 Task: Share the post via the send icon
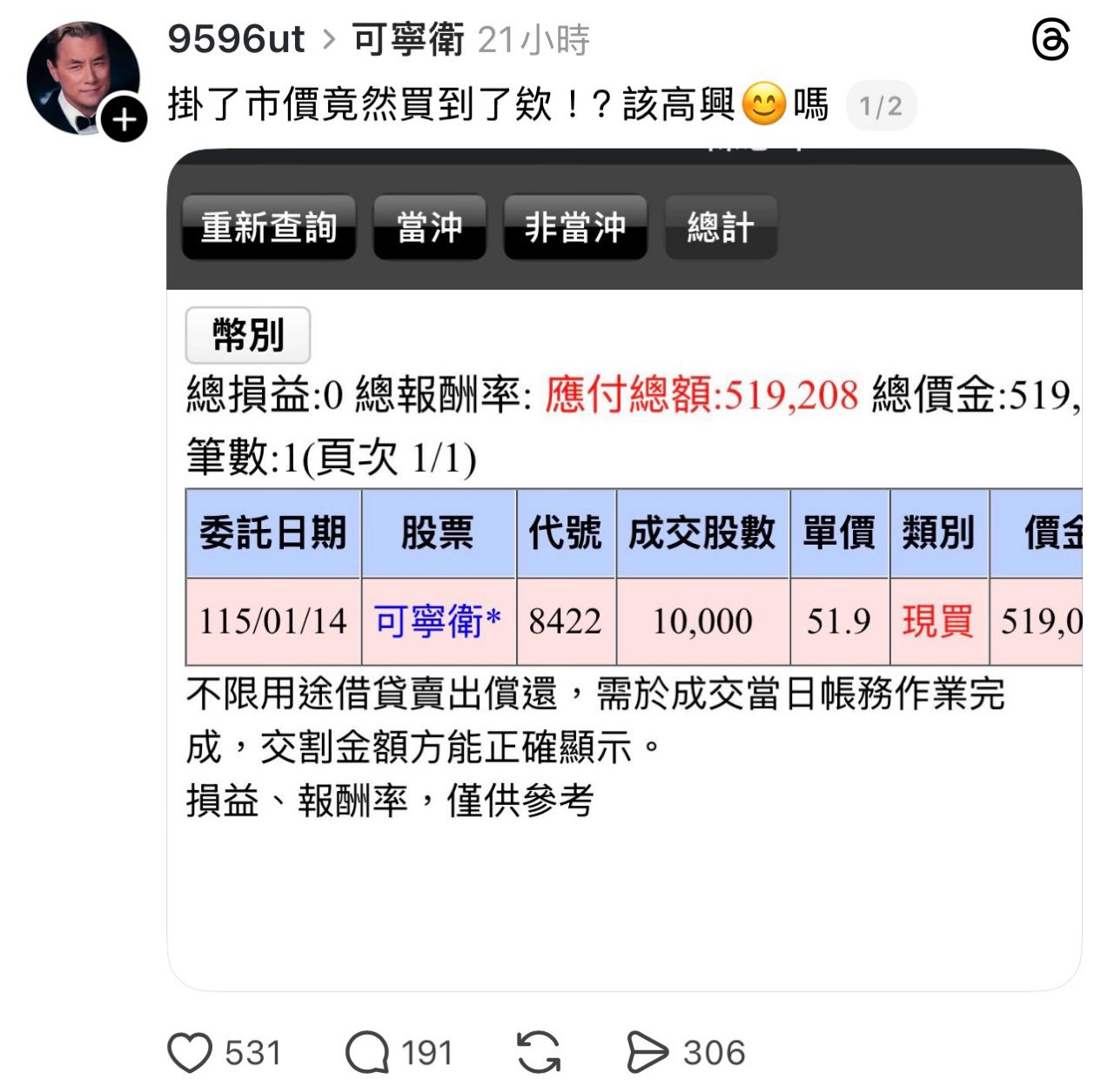click(647, 1052)
